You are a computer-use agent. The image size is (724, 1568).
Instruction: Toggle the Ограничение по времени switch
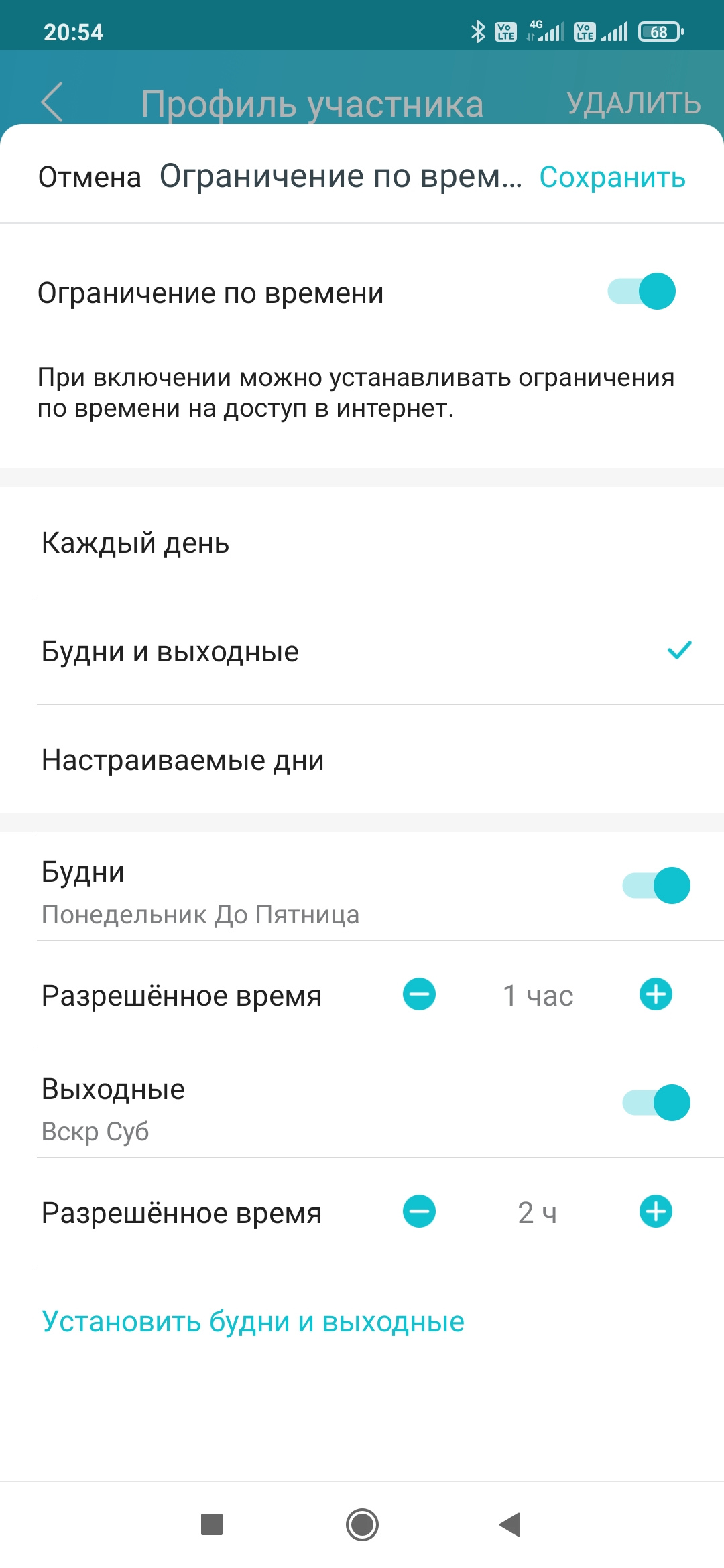(x=642, y=291)
